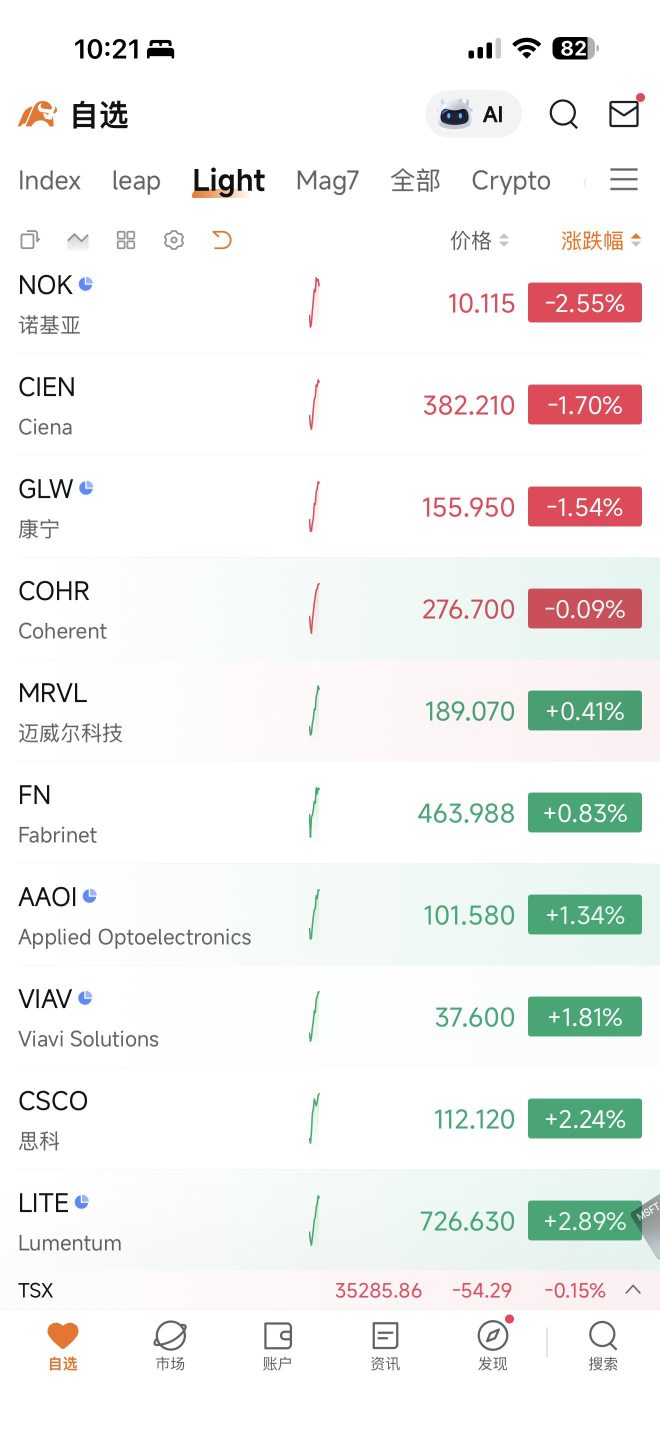Image resolution: width=660 pixels, height=1434 pixels.
Task: Open the messages envelope icon
Action: (624, 113)
